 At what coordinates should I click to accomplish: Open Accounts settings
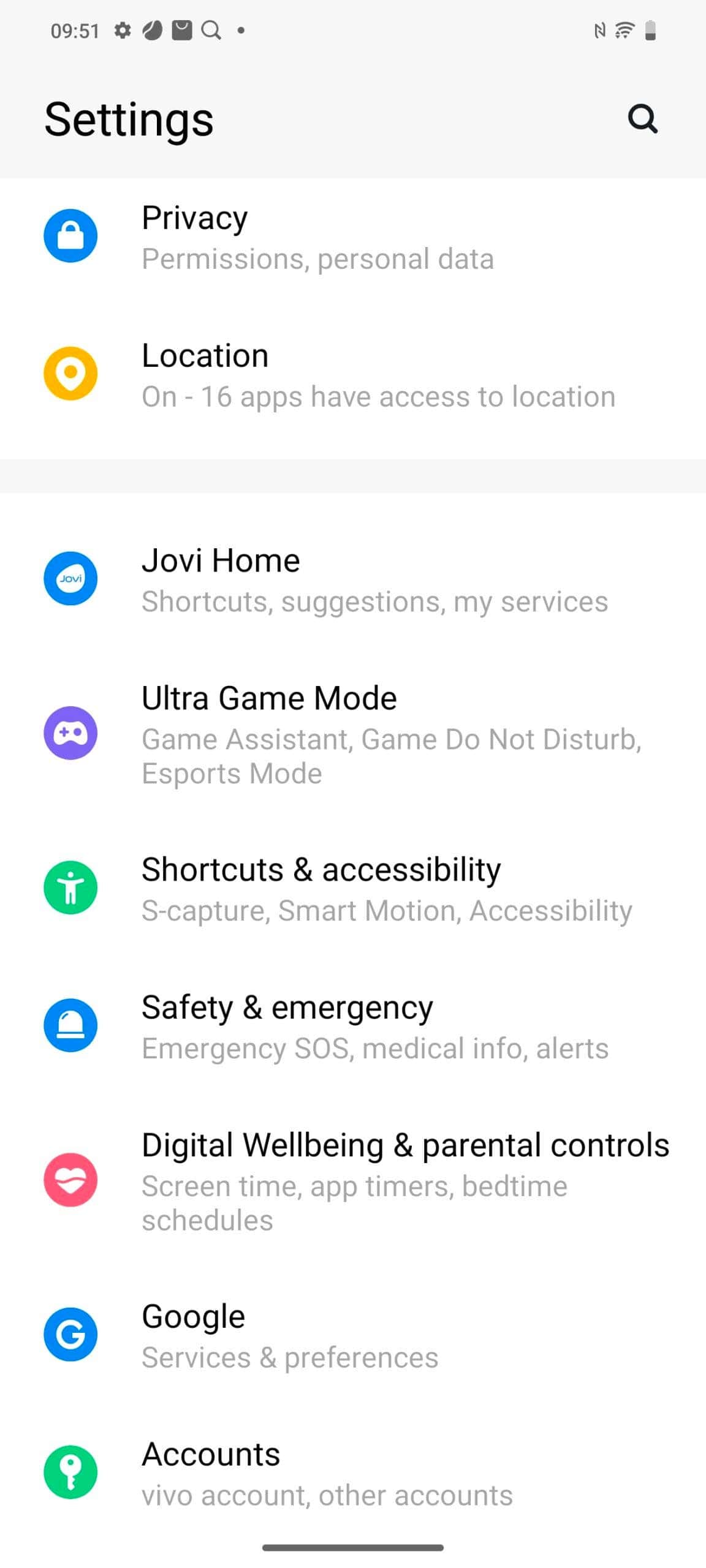point(353,1473)
